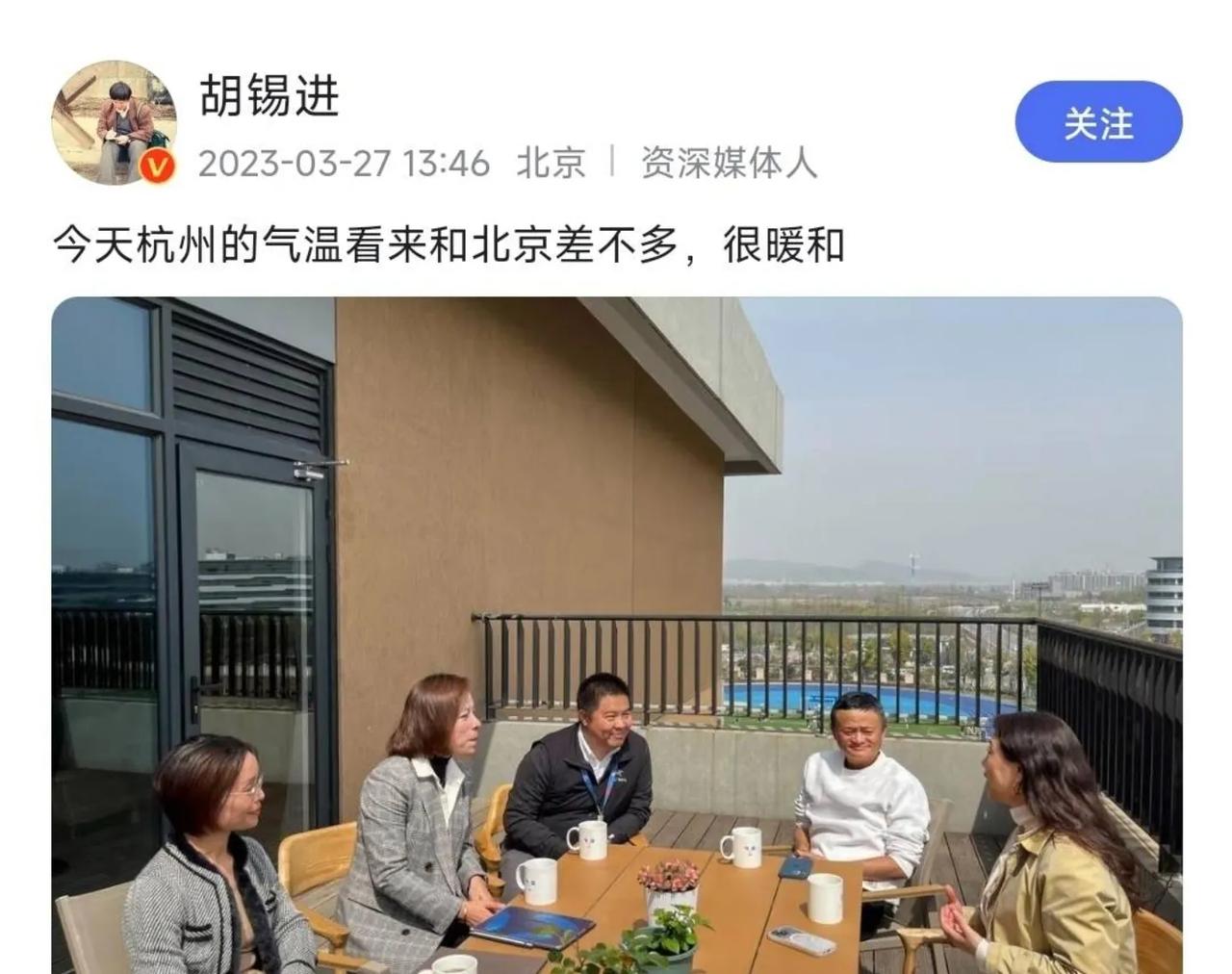Open 胡锡进's profile avatar
The height and width of the screenshot is (974, 1232).
pos(114,122)
